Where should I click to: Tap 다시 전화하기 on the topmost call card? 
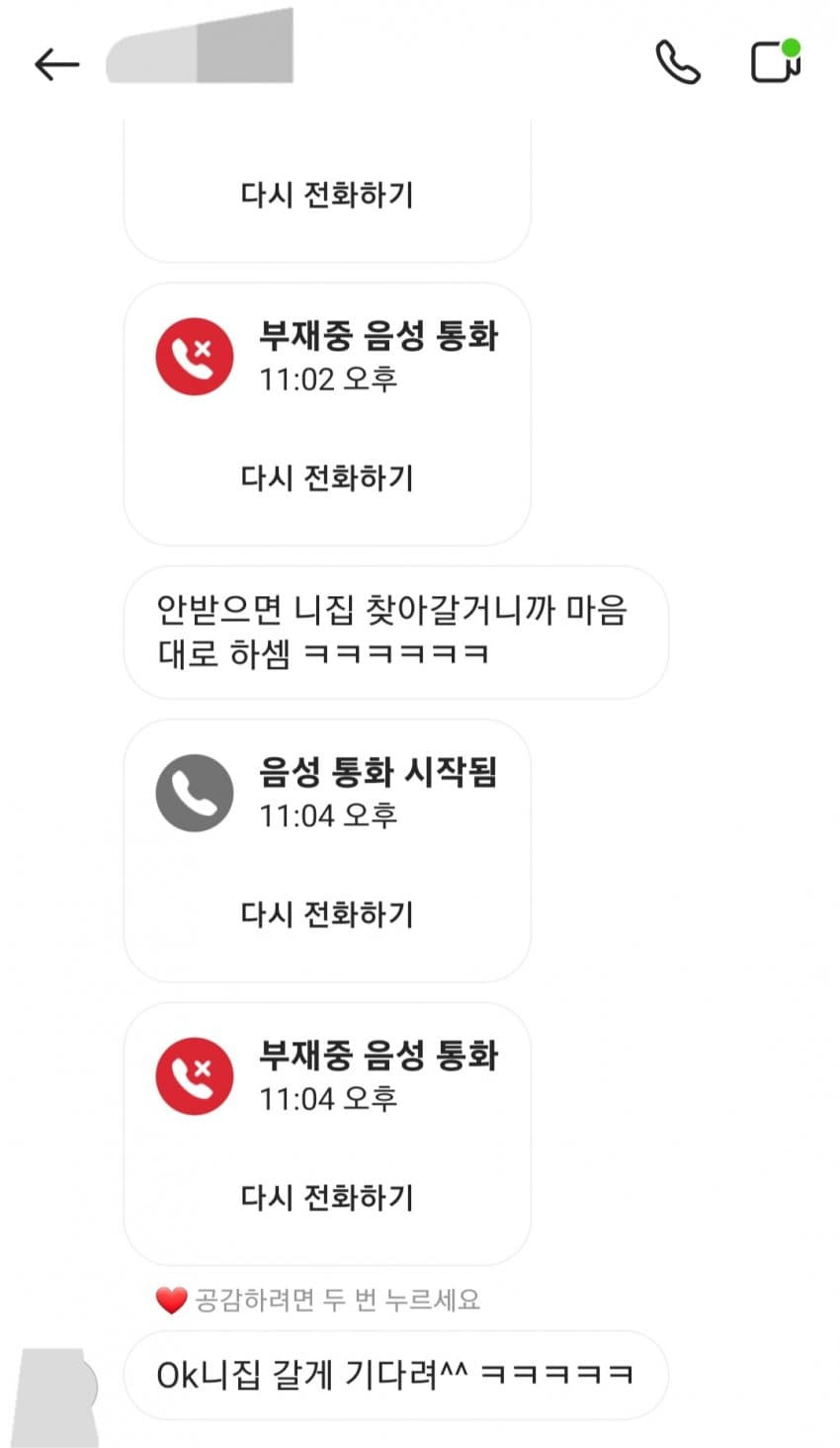(x=327, y=194)
